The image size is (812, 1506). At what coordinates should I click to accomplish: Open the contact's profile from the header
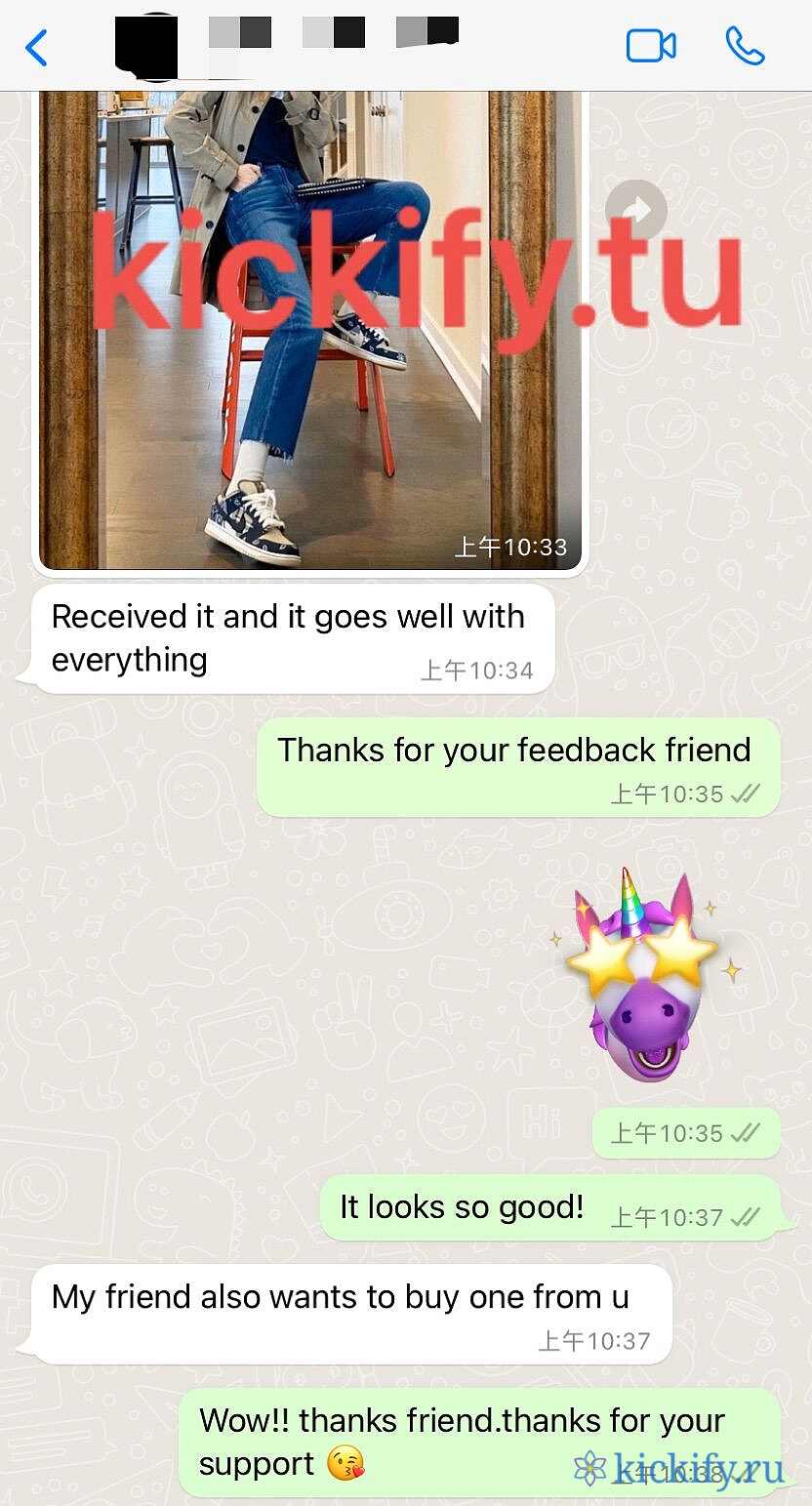pos(293,44)
